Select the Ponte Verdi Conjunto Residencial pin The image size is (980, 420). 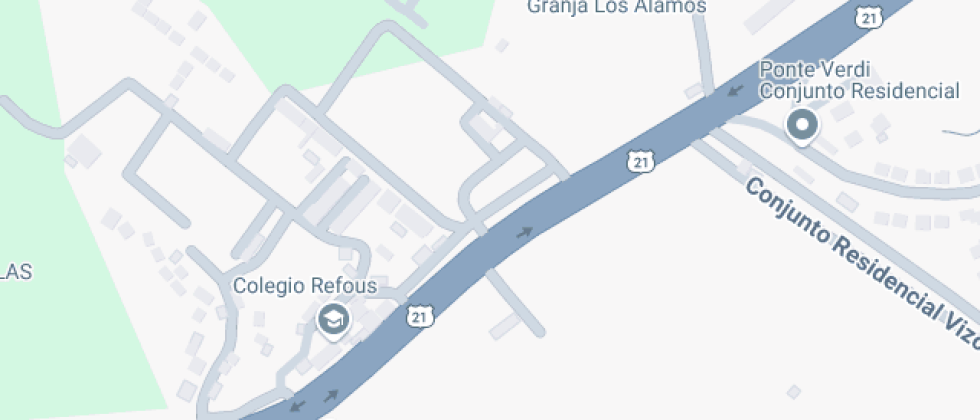click(x=801, y=126)
